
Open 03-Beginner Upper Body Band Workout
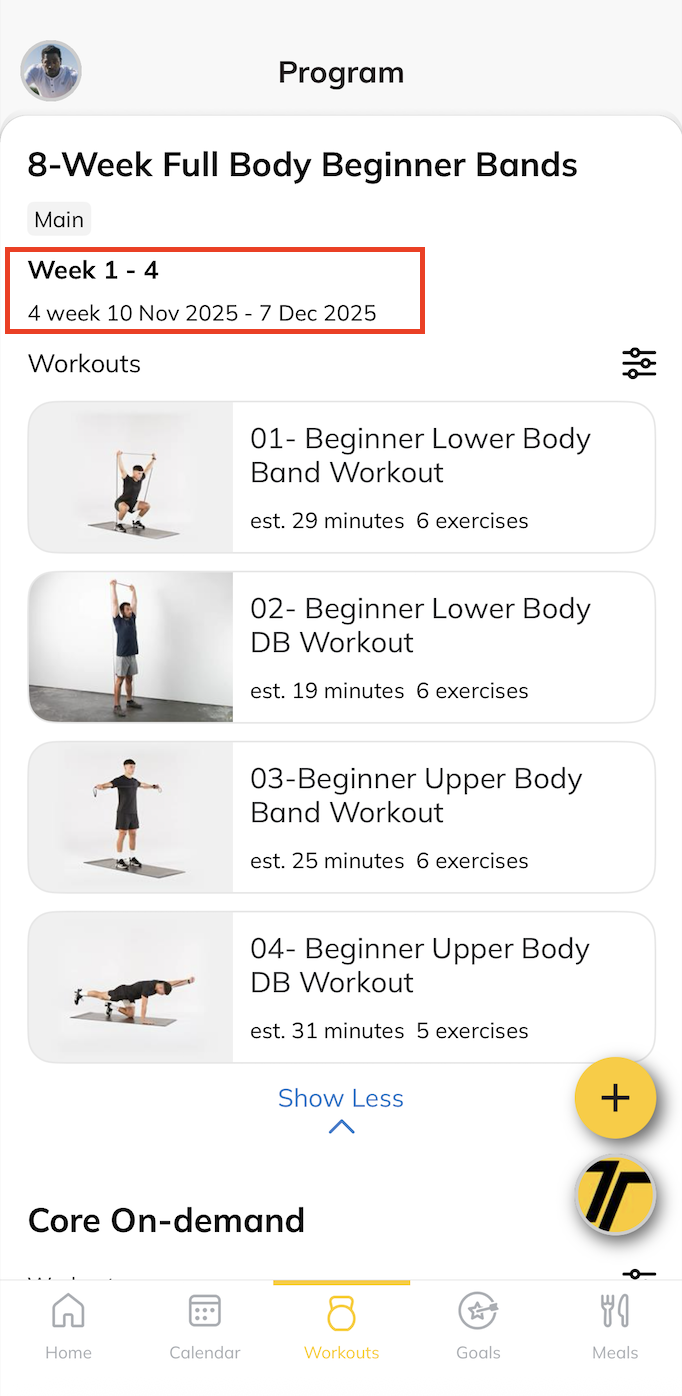coord(341,817)
